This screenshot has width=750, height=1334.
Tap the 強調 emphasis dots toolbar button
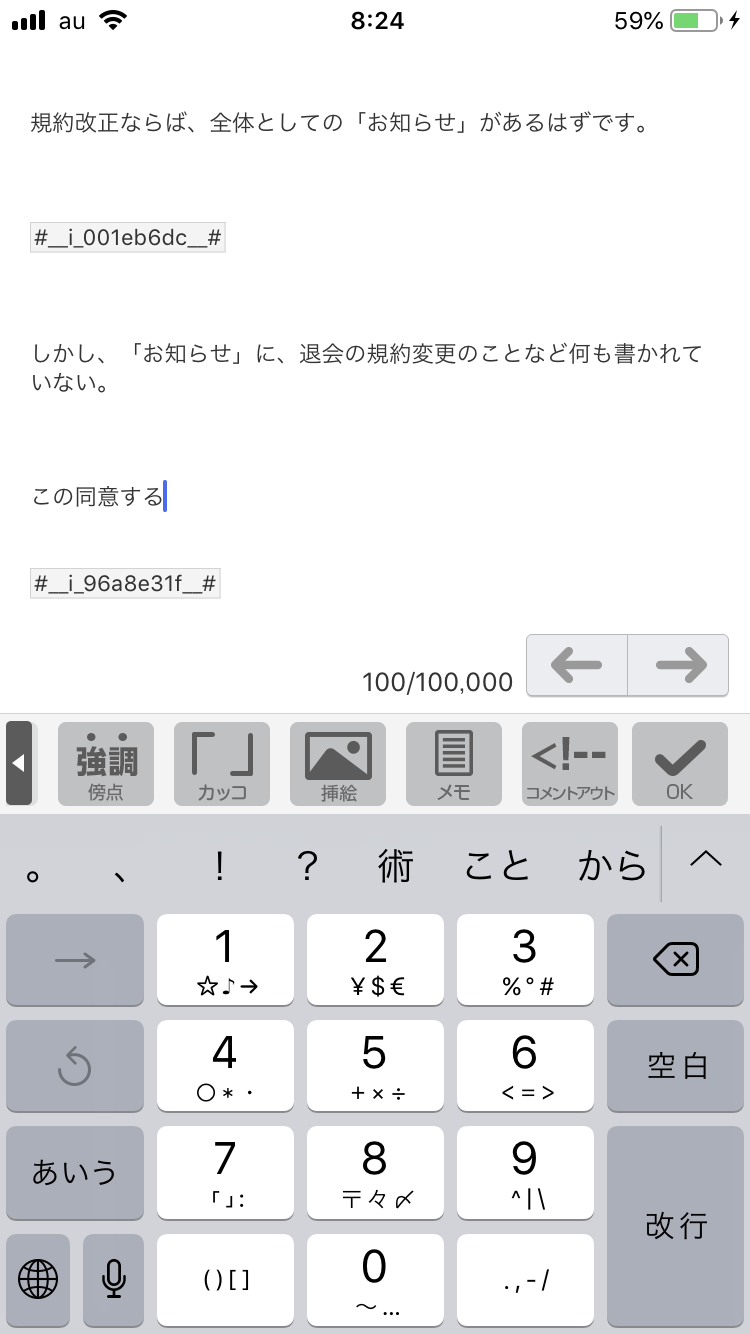point(106,764)
